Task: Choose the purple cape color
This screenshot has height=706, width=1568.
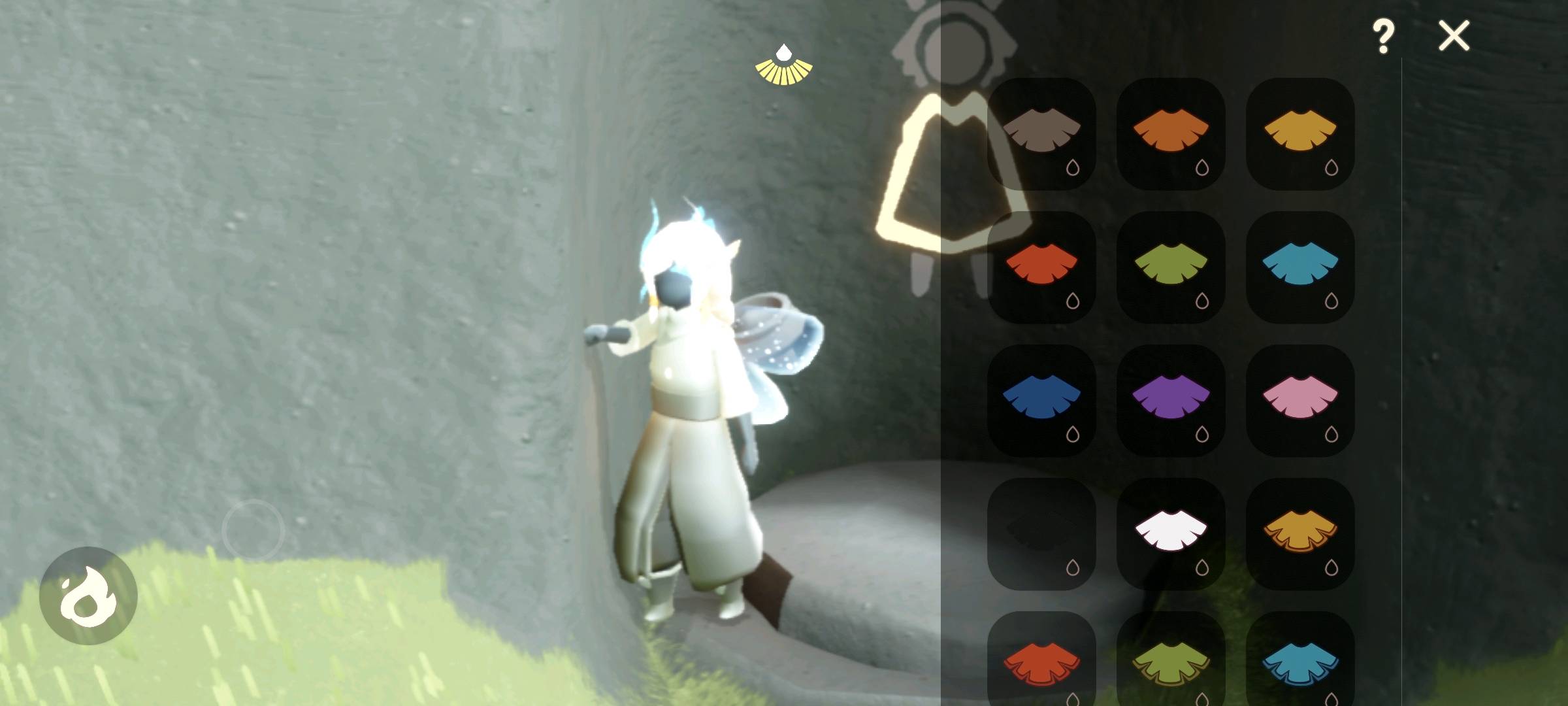Action: click(x=1171, y=399)
